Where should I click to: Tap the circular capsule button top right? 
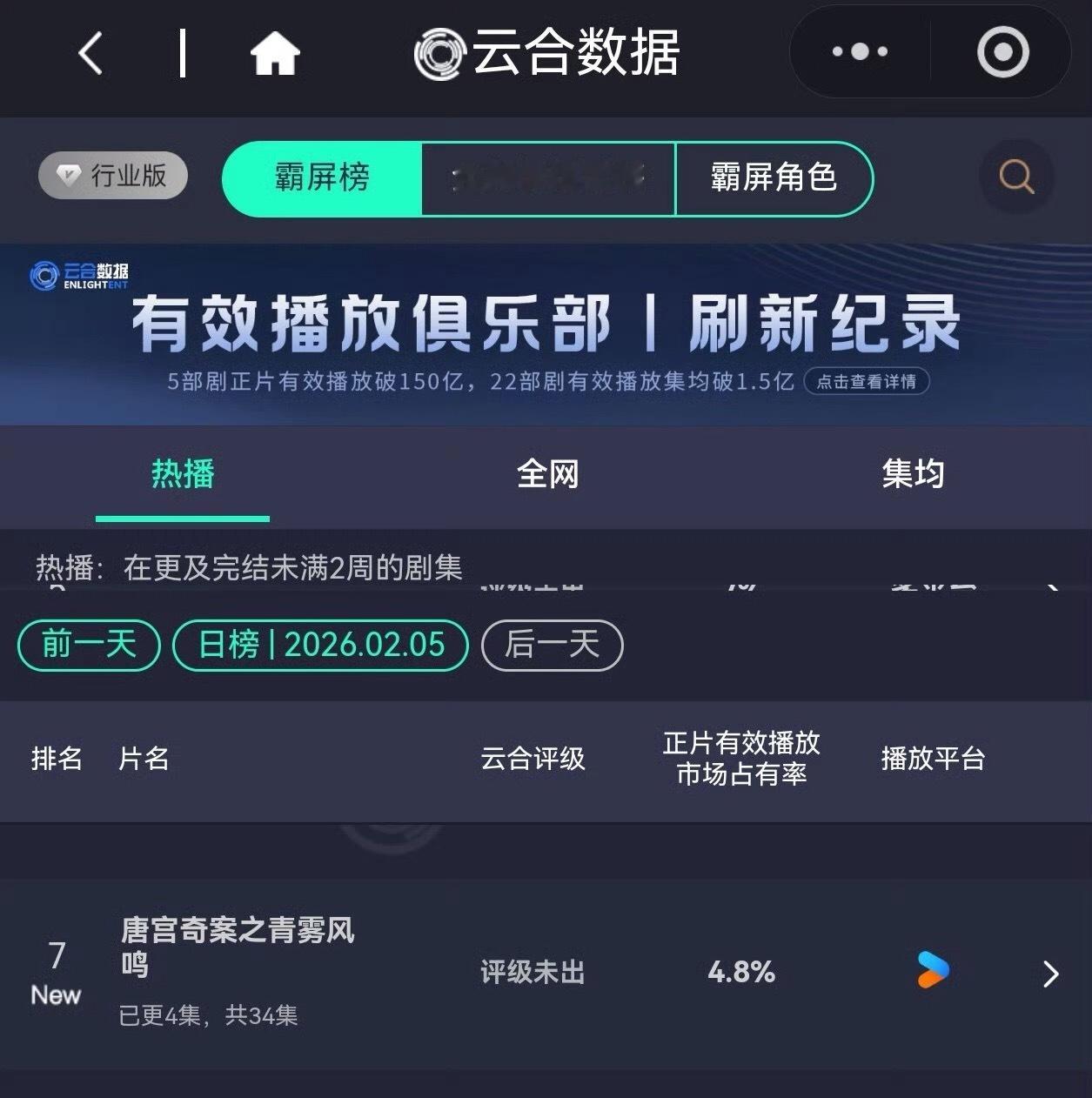point(1002,52)
